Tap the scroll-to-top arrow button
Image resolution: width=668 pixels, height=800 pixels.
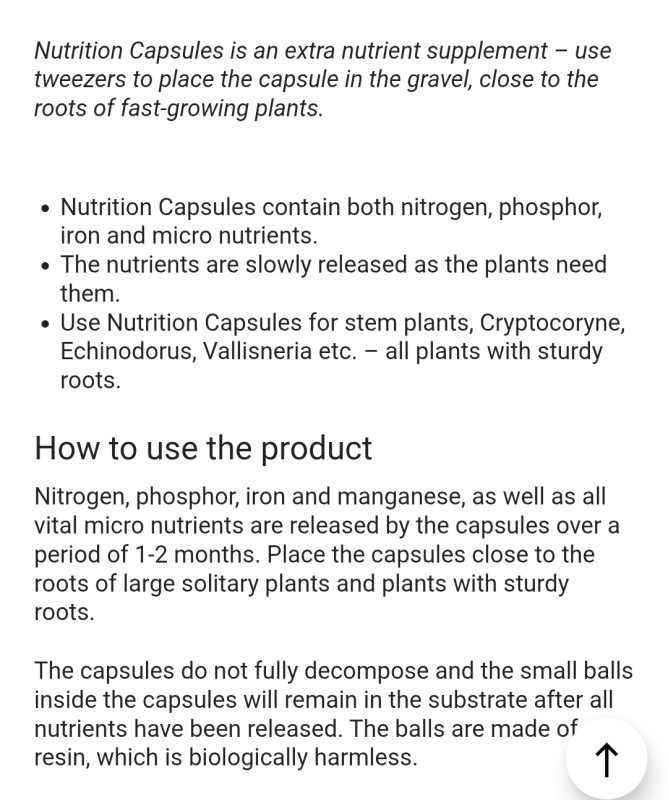[607, 761]
